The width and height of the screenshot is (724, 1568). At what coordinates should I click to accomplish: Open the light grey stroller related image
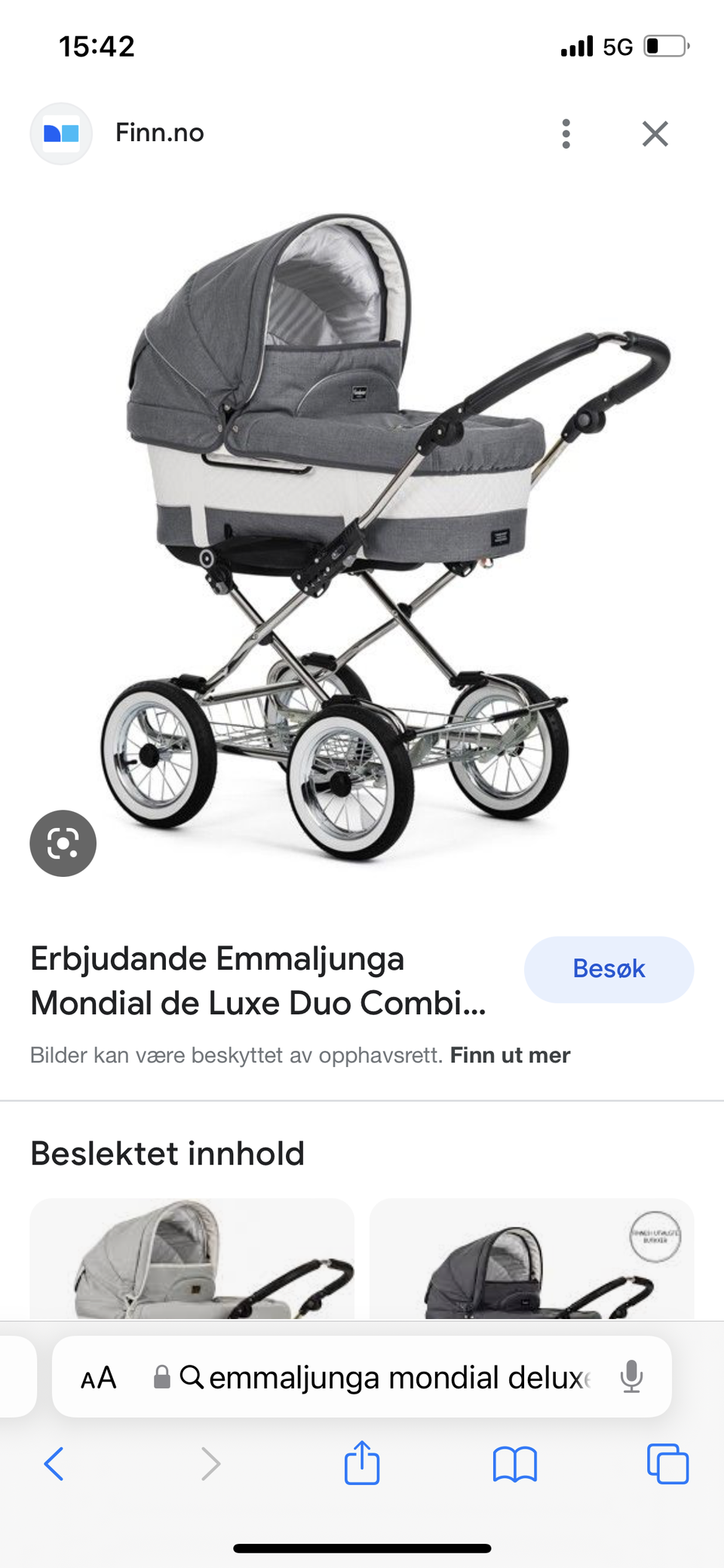tap(192, 1258)
